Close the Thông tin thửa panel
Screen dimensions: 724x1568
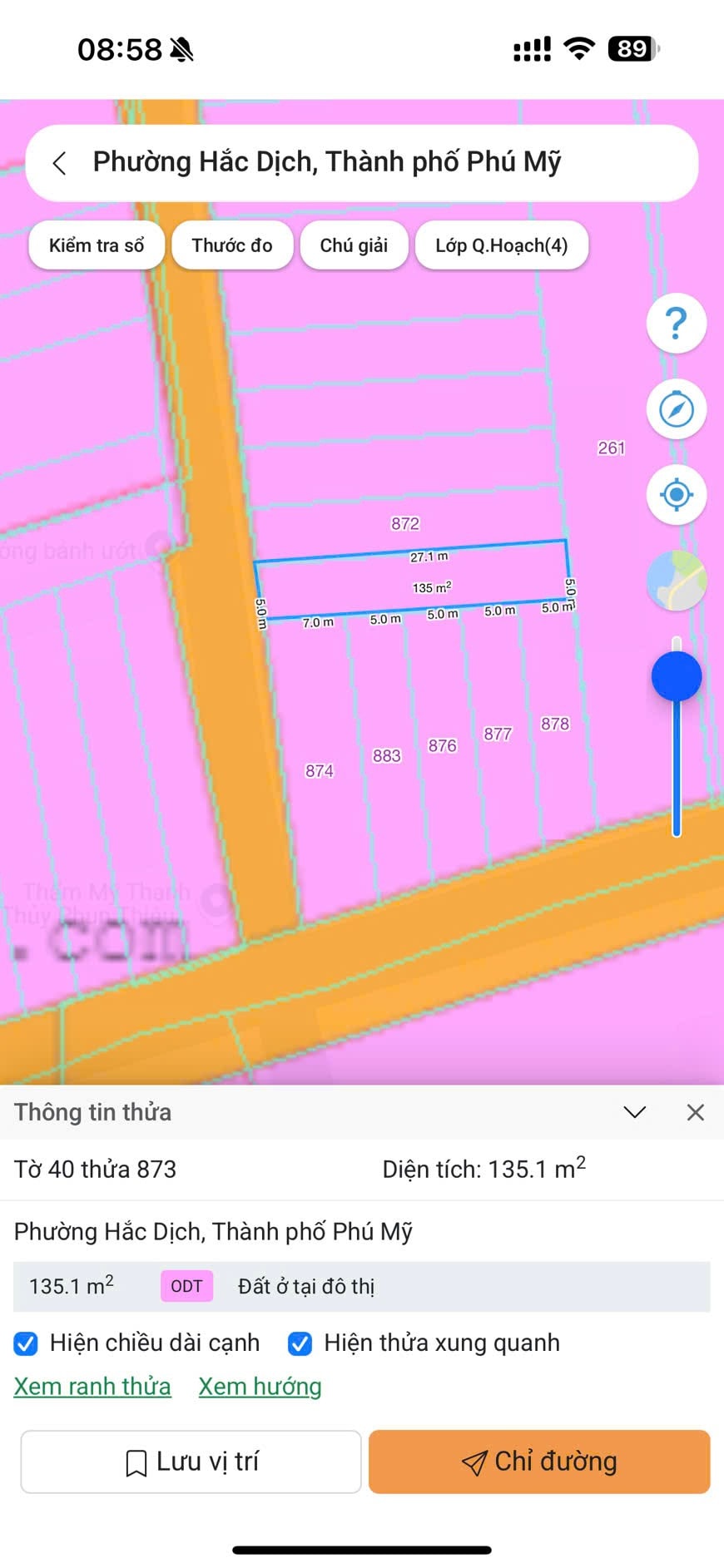click(x=696, y=1112)
